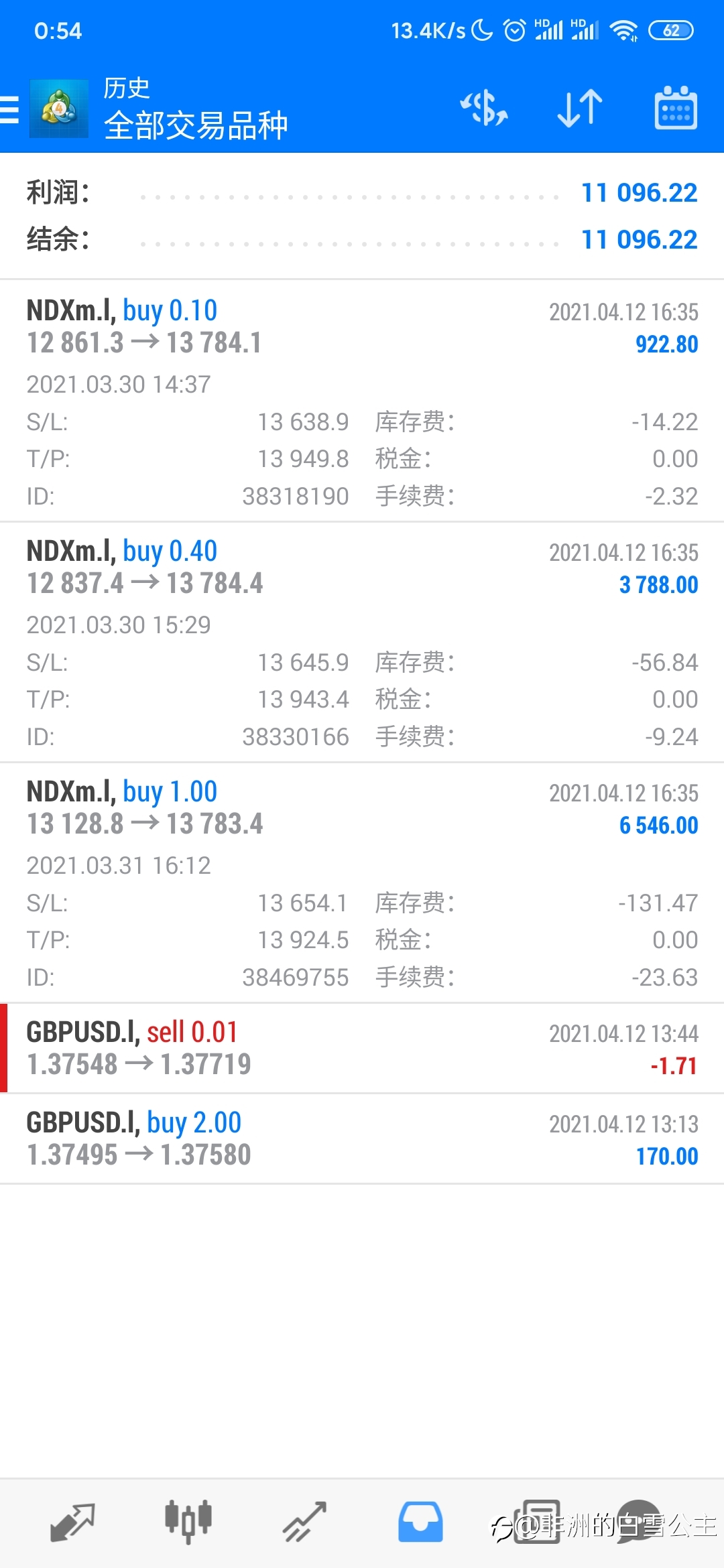The image size is (724, 1568).
Task: Open the symbol filter currency icon
Action: tap(483, 108)
